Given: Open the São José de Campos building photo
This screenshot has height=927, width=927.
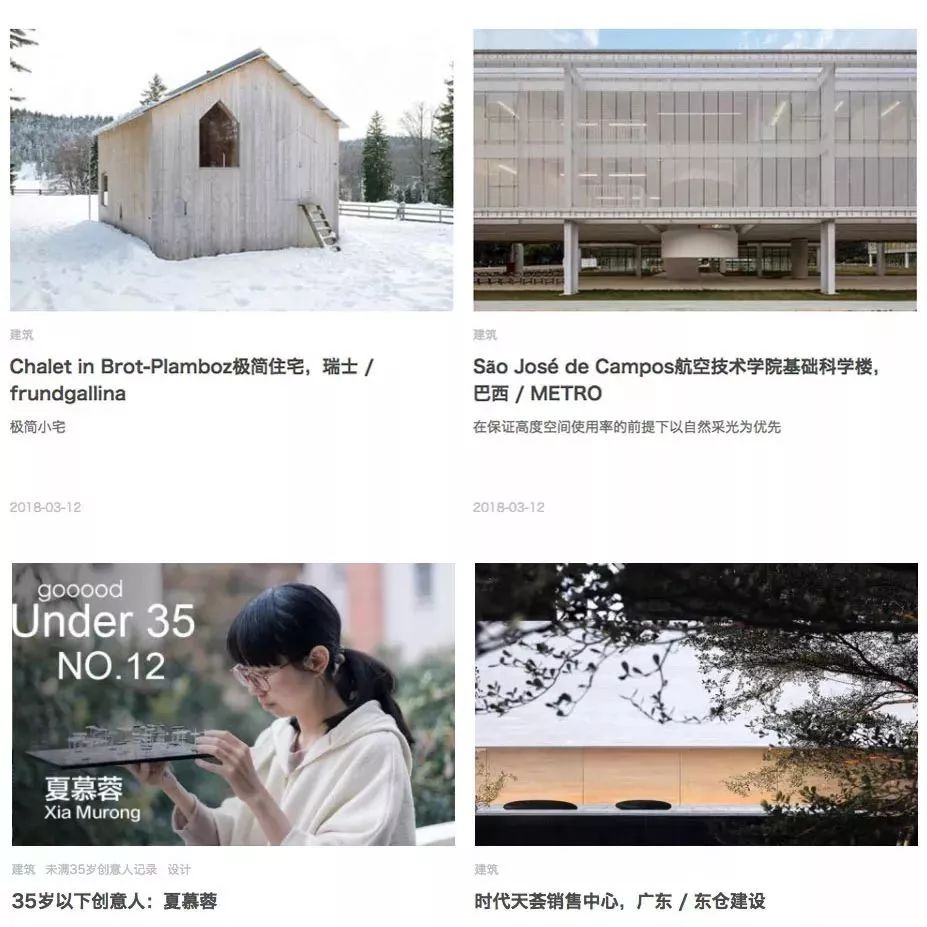Looking at the screenshot, I should point(695,170).
